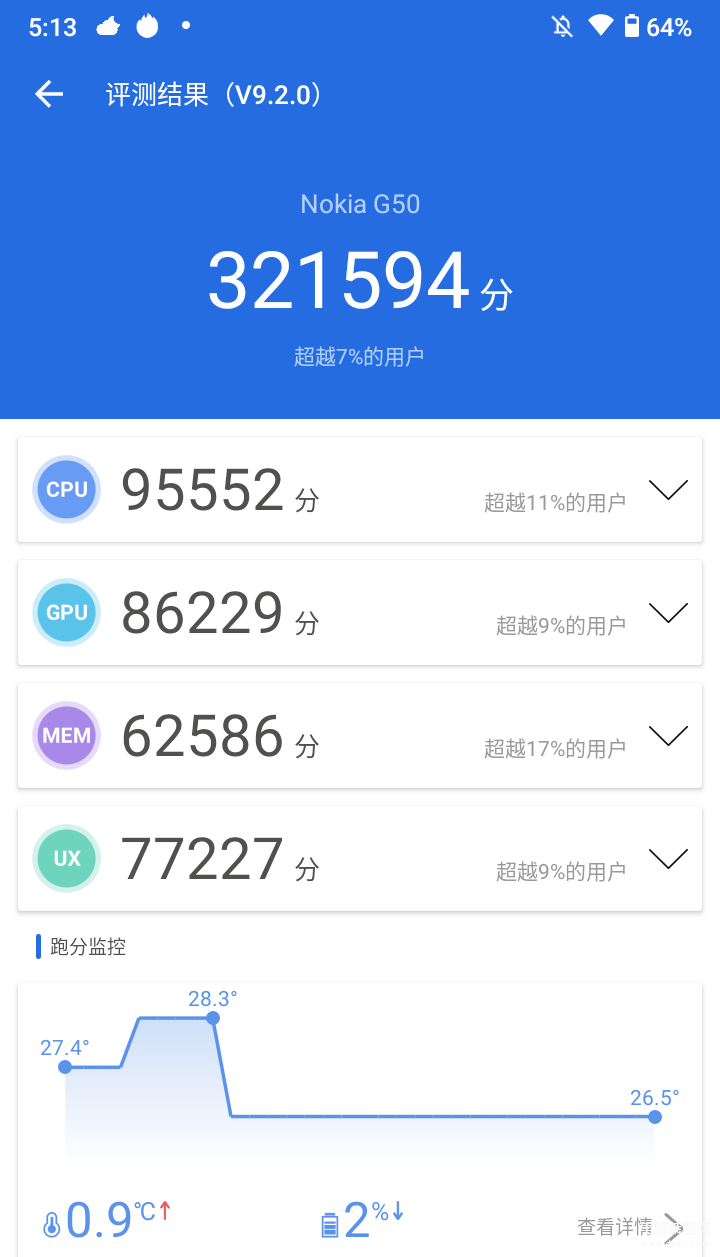Screen dimensions: 720x1257
Task: Expand the CPU score details
Action: point(668,490)
